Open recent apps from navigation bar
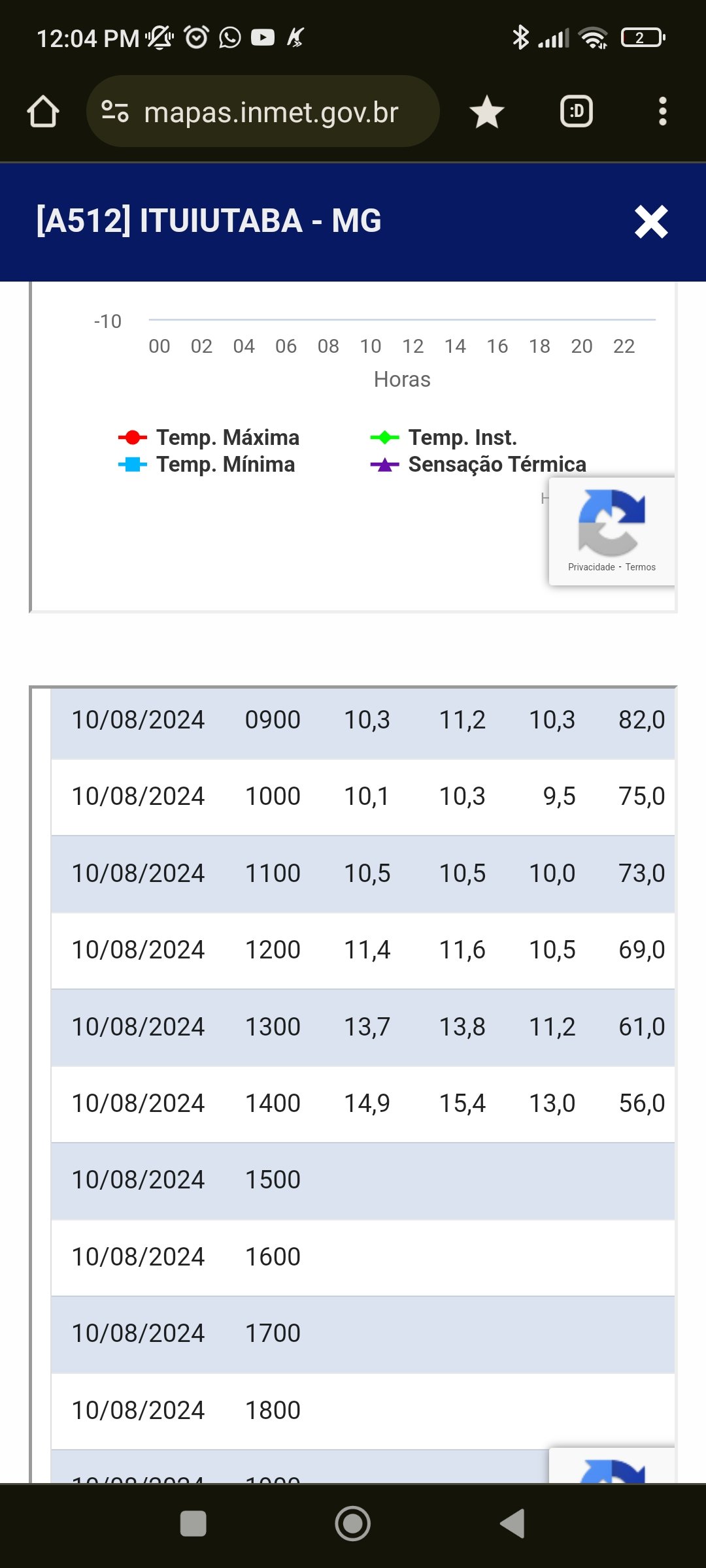706x1568 pixels. [193, 1524]
